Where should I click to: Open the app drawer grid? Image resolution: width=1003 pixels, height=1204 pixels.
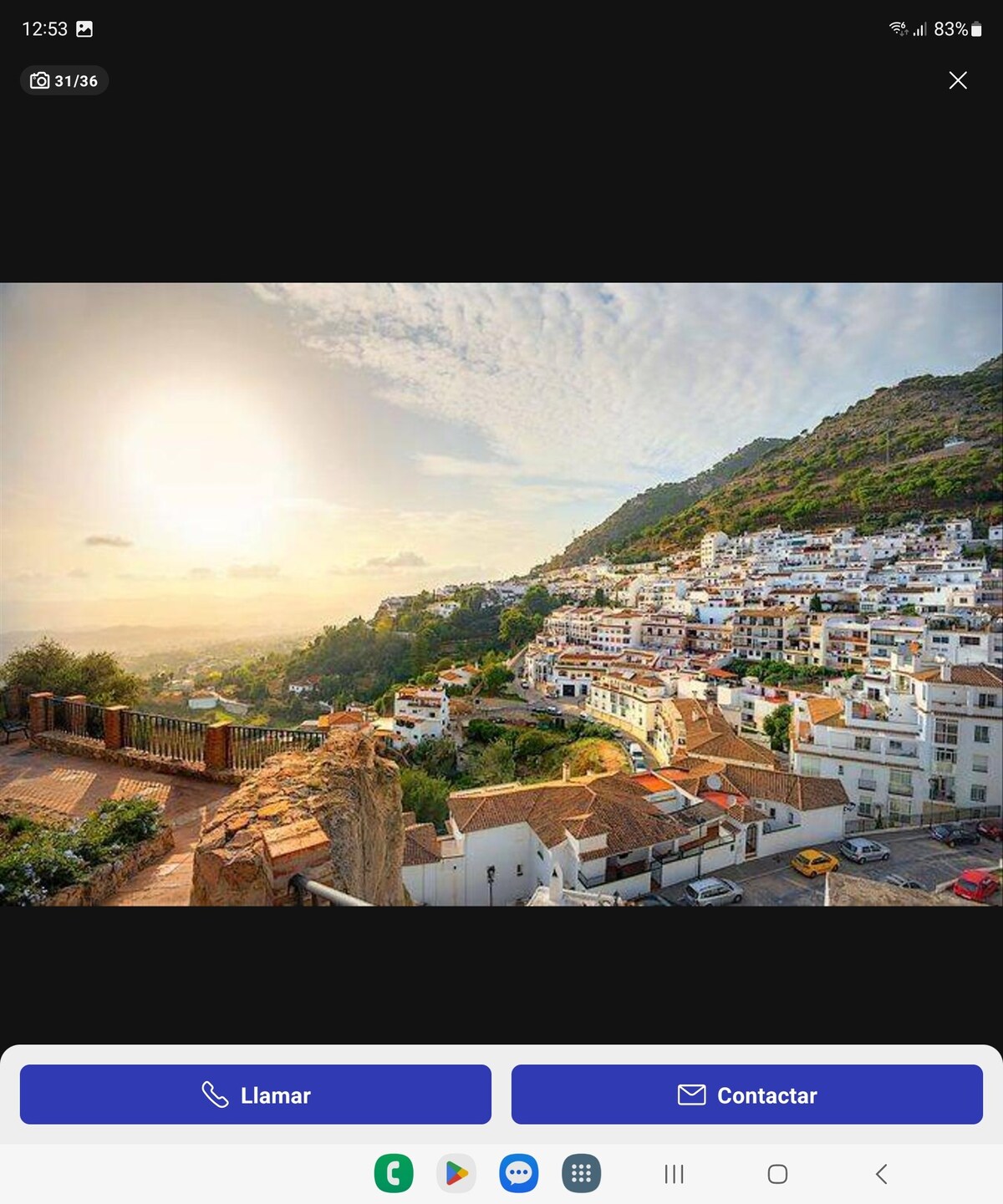(x=581, y=1173)
